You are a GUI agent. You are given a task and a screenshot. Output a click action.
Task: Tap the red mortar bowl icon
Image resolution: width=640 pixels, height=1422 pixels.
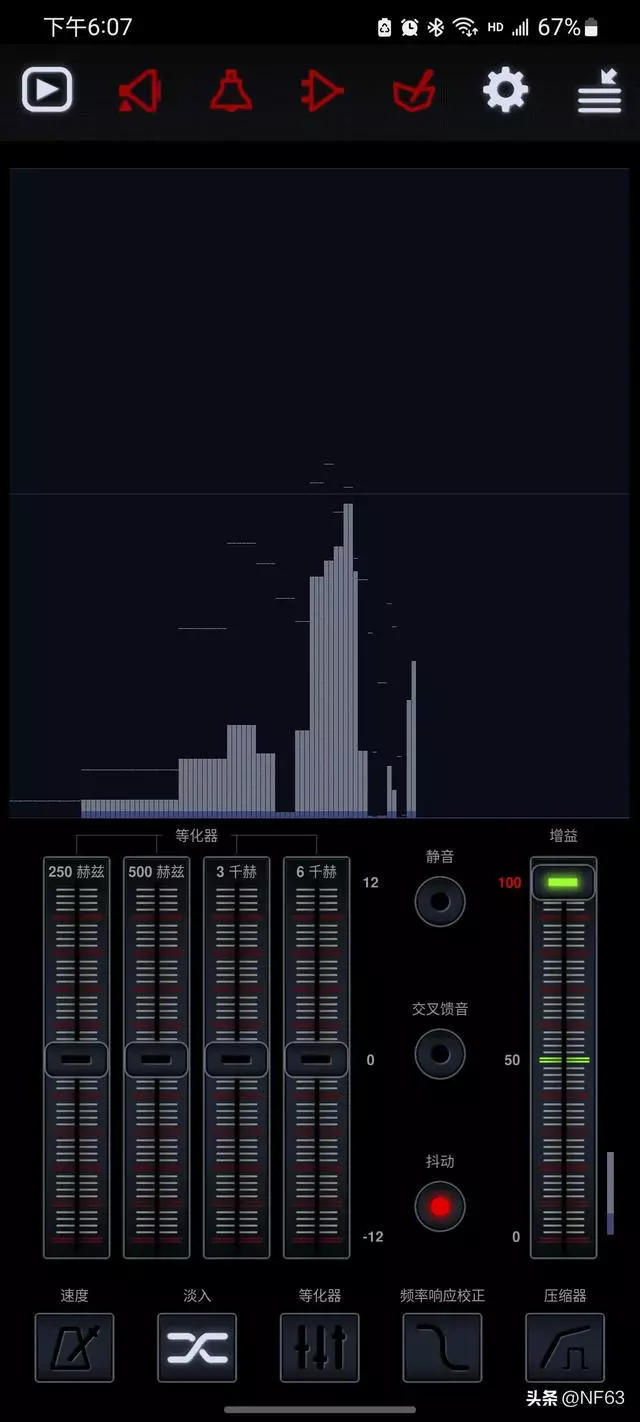click(414, 92)
